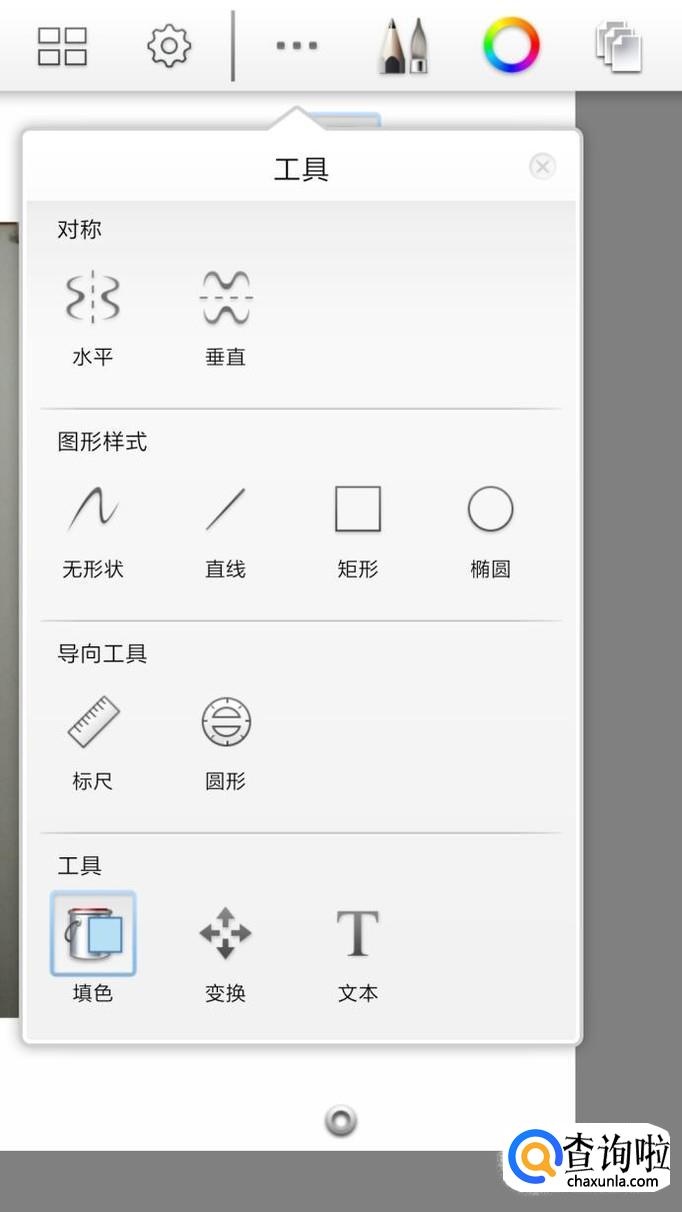This screenshot has height=1212, width=682.
Task: Close the 工具 popup
Action: (x=542, y=166)
